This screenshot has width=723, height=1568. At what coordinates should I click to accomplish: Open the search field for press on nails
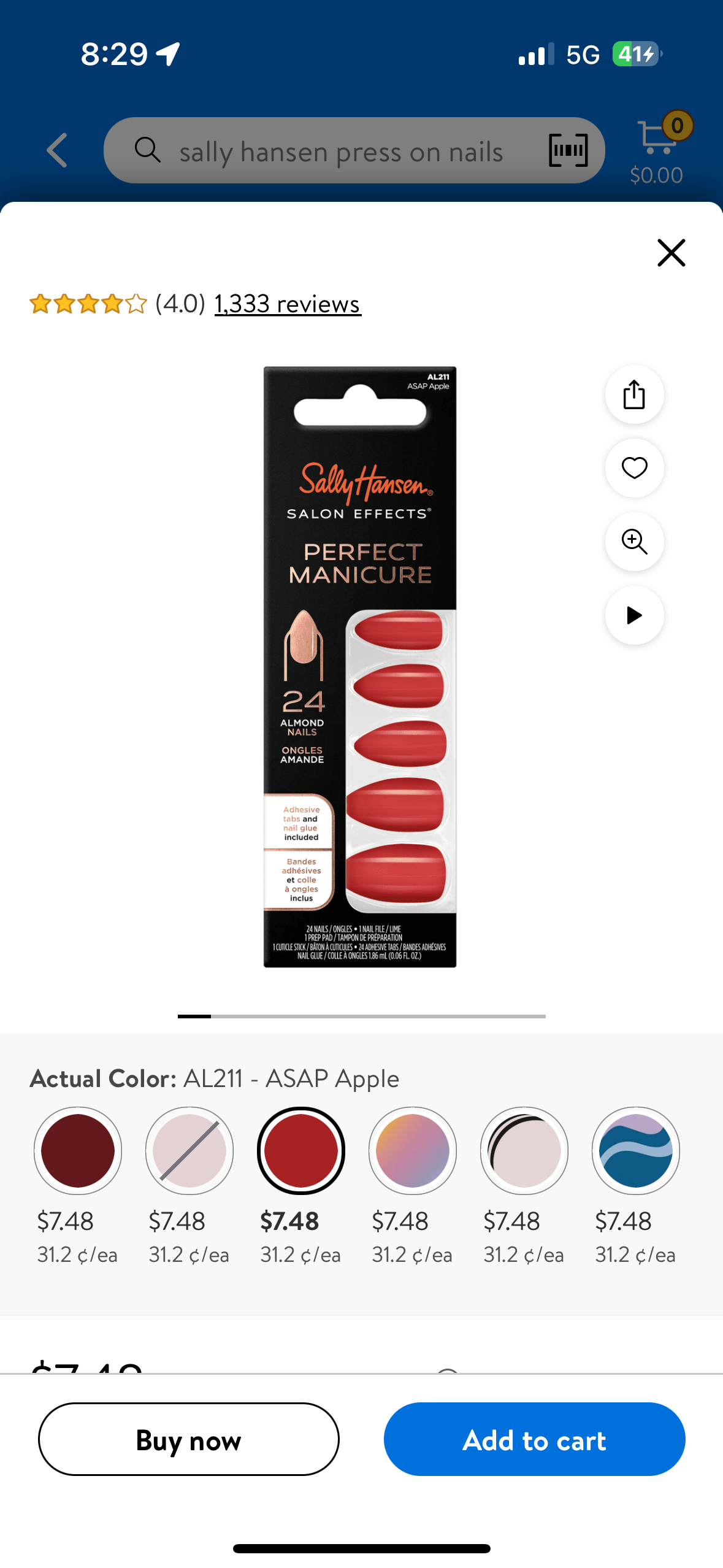point(340,152)
